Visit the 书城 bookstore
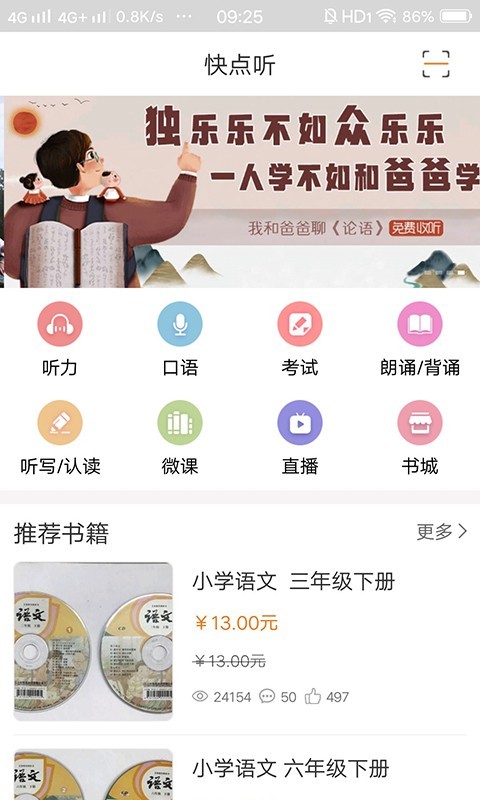Image resolution: width=480 pixels, height=800 pixels. [x=420, y=438]
